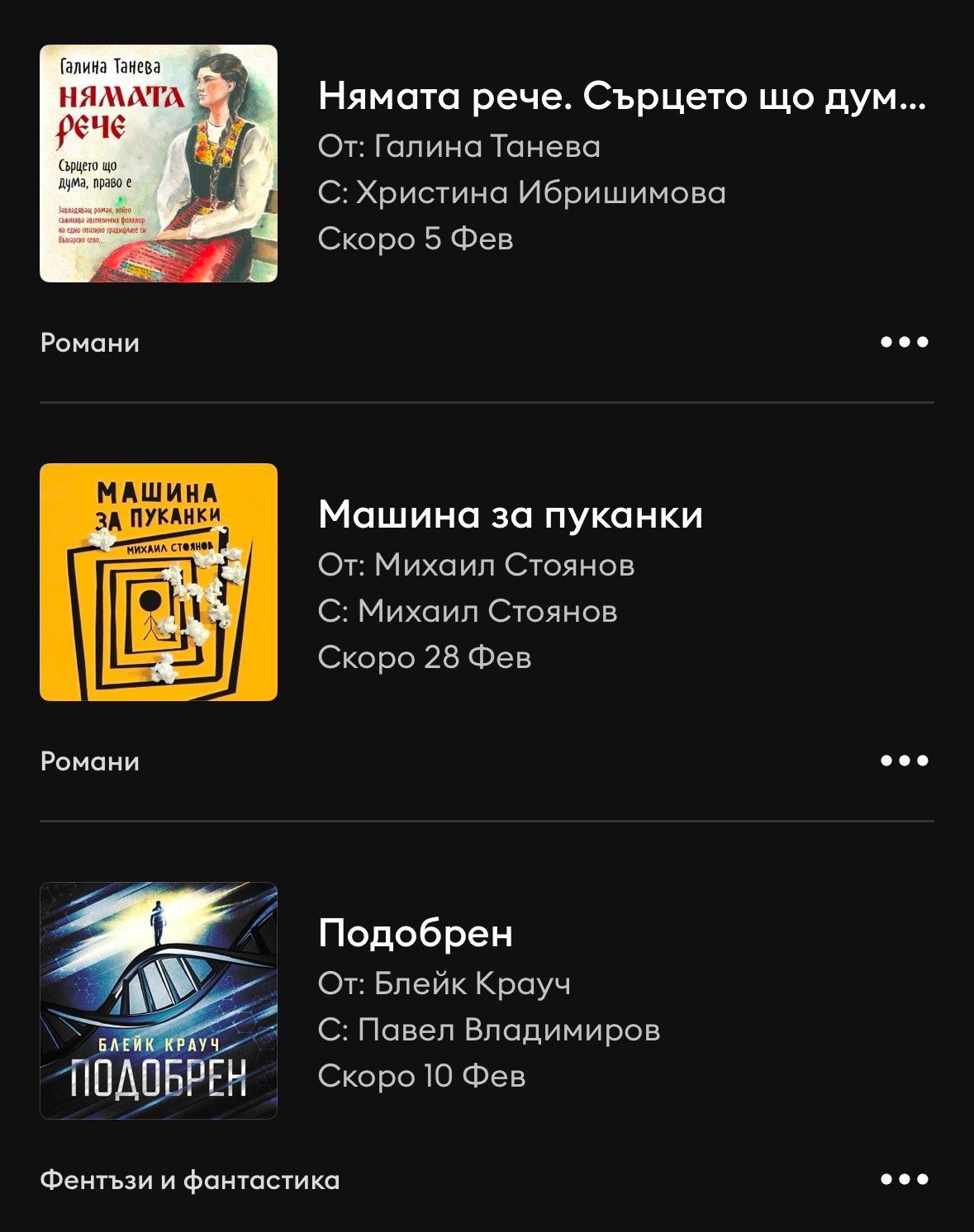
Task: Open more options for Подобрен
Action: tap(904, 1179)
